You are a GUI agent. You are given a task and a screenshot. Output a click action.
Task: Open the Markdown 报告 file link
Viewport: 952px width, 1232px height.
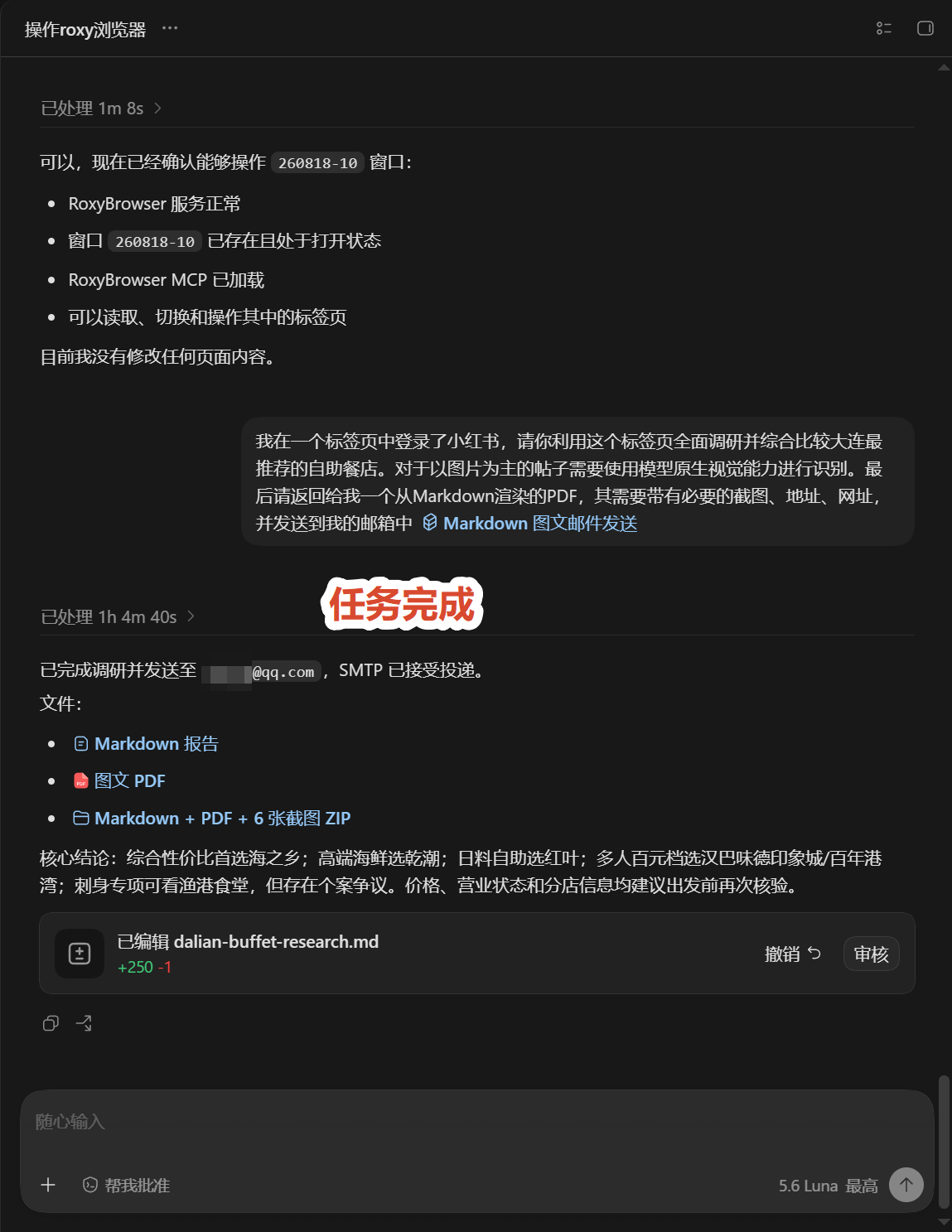146,744
